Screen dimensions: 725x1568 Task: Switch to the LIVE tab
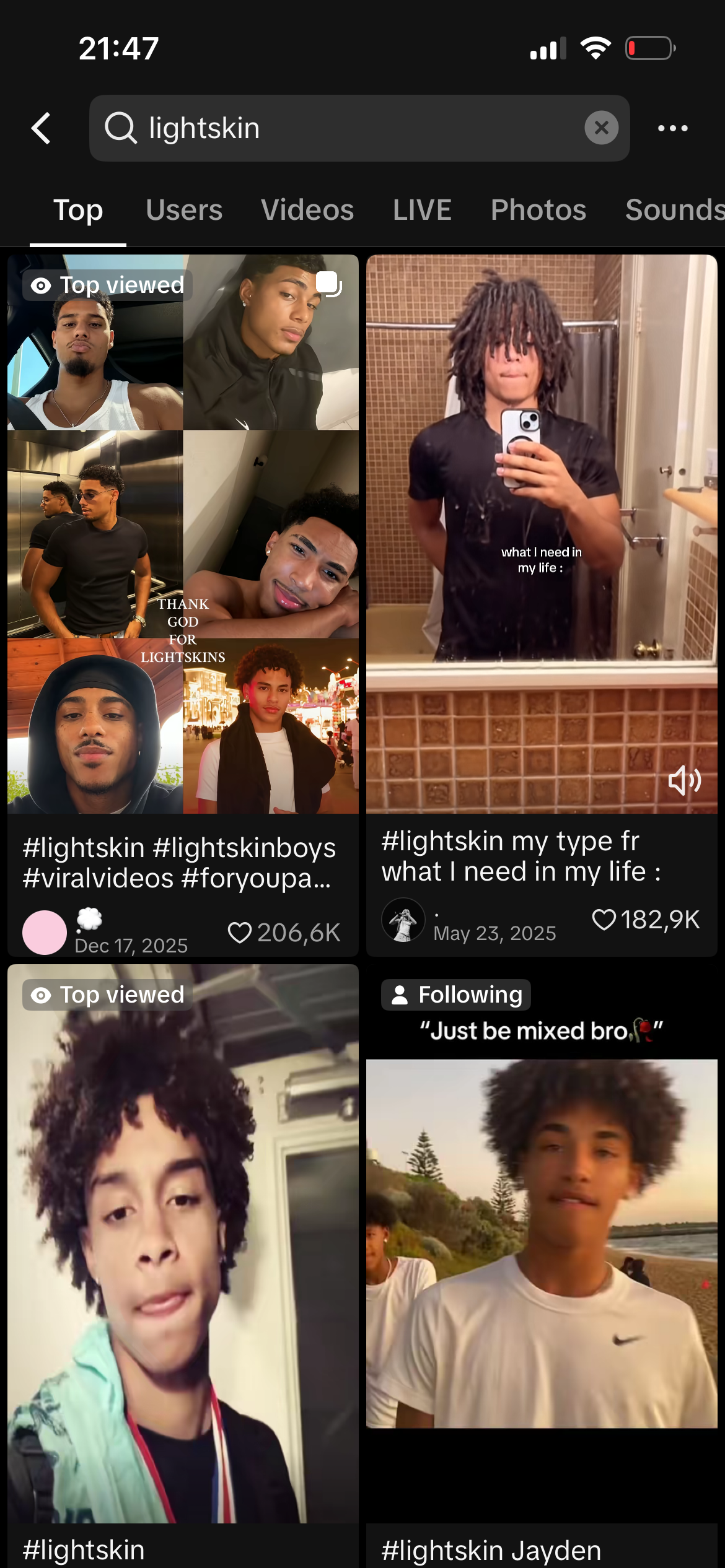[422, 210]
